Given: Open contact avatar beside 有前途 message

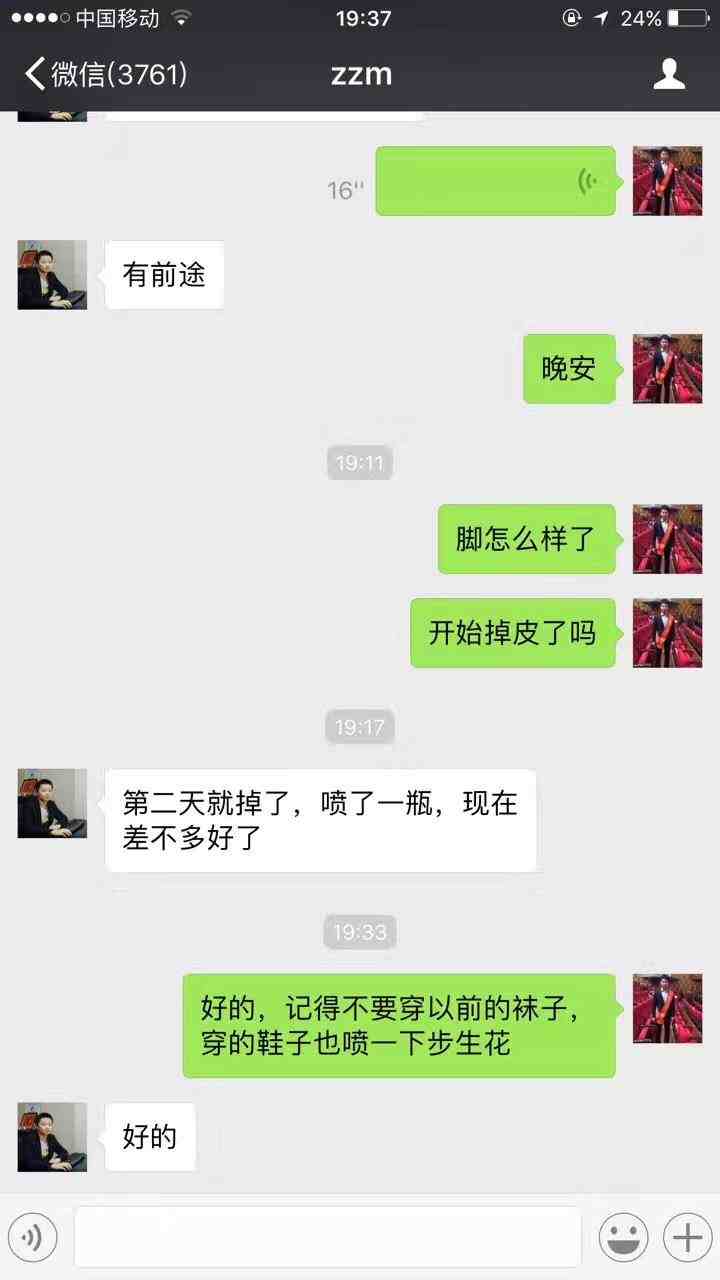Looking at the screenshot, I should point(52,275).
